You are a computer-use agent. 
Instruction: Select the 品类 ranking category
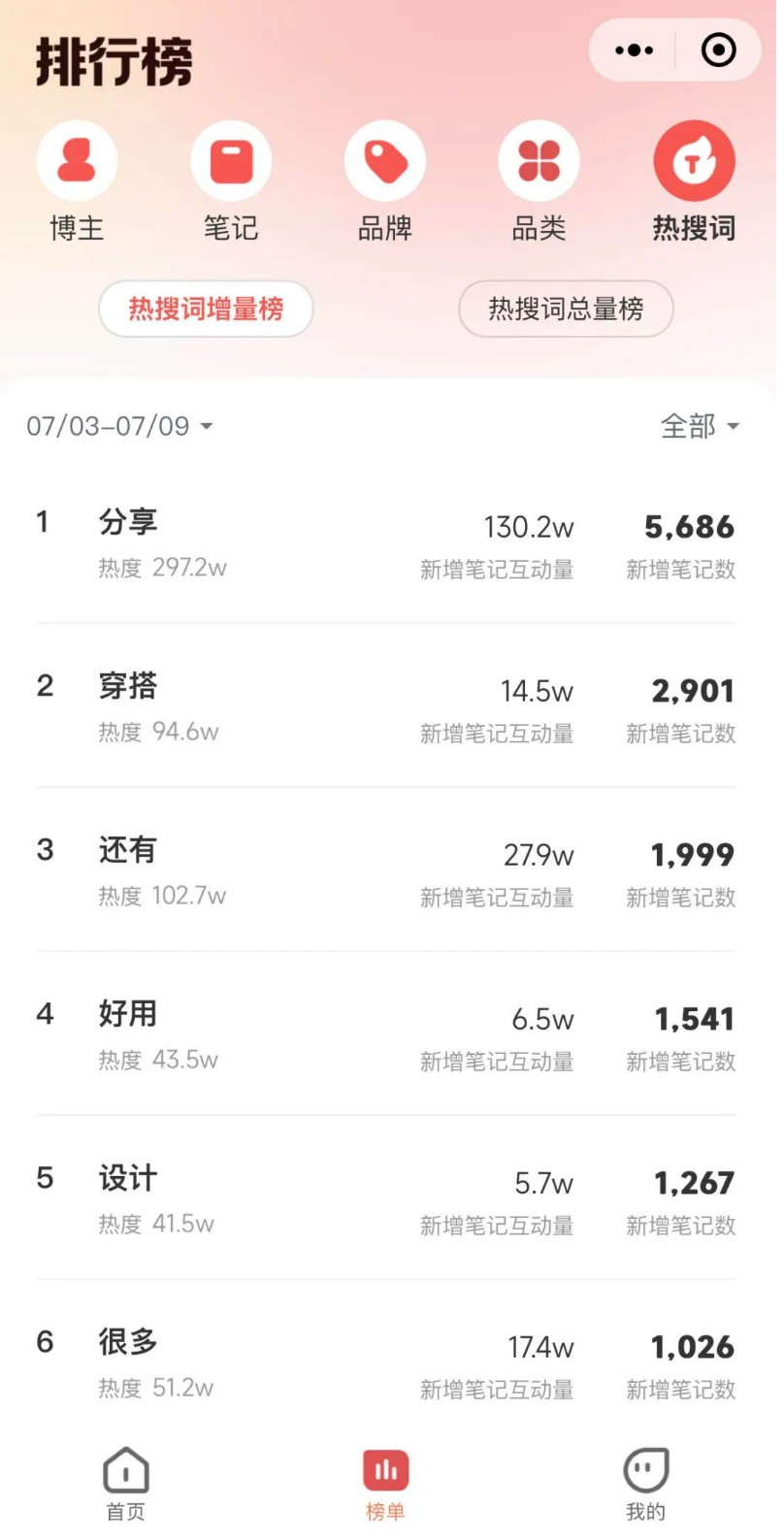click(x=539, y=181)
